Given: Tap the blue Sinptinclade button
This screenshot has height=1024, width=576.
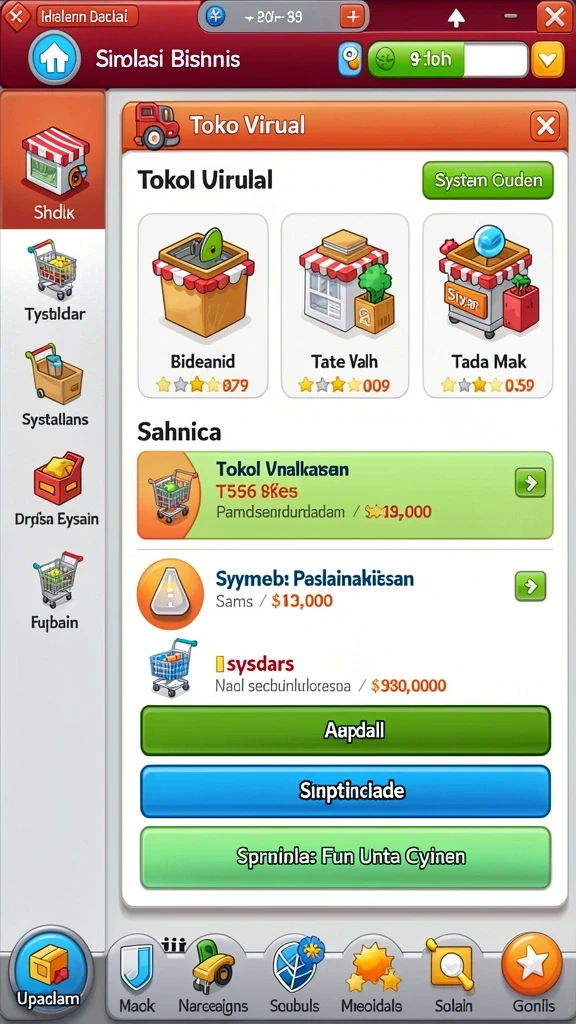Looking at the screenshot, I should 345,792.
